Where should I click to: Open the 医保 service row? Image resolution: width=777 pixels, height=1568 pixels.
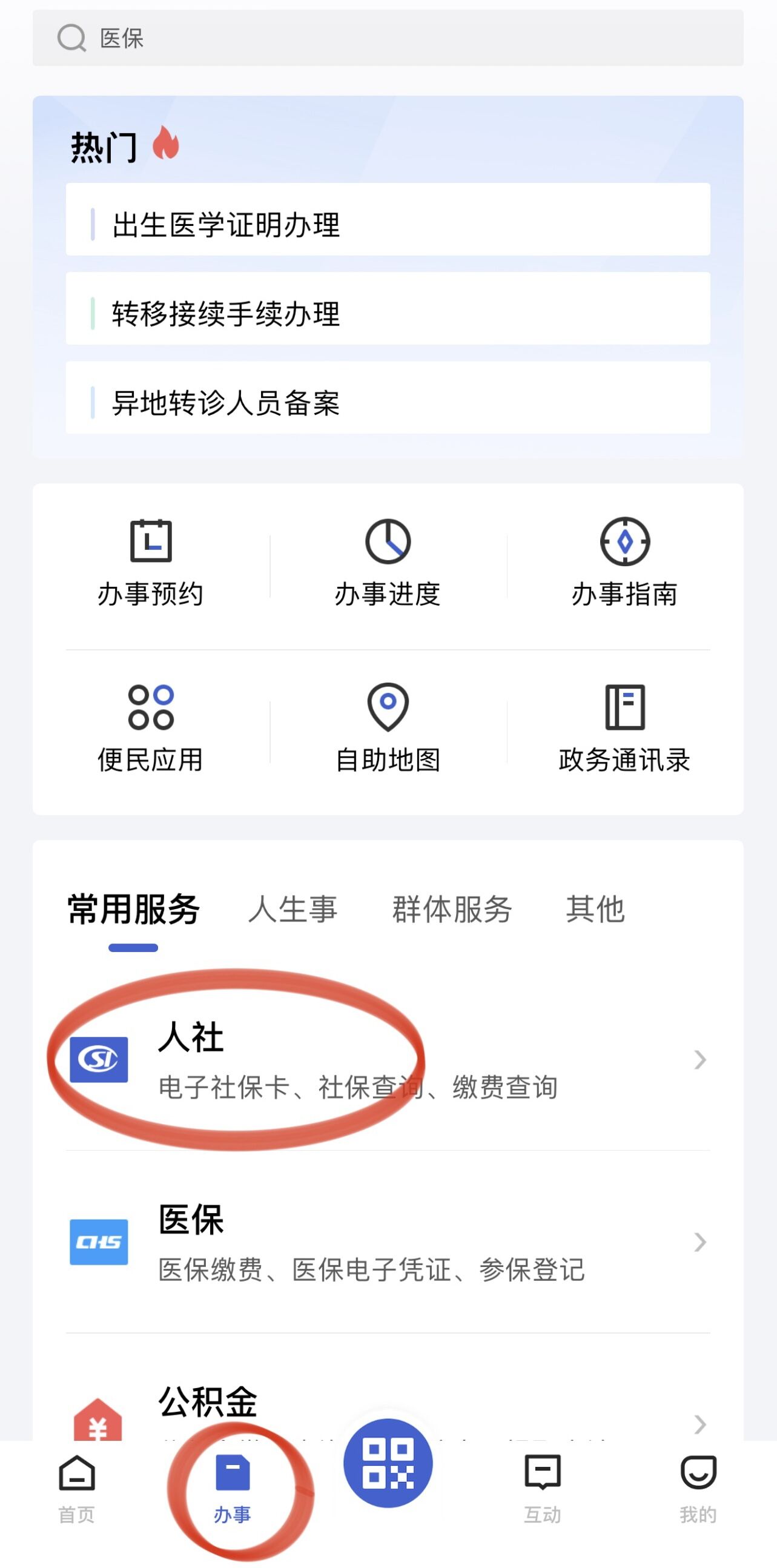[388, 1242]
